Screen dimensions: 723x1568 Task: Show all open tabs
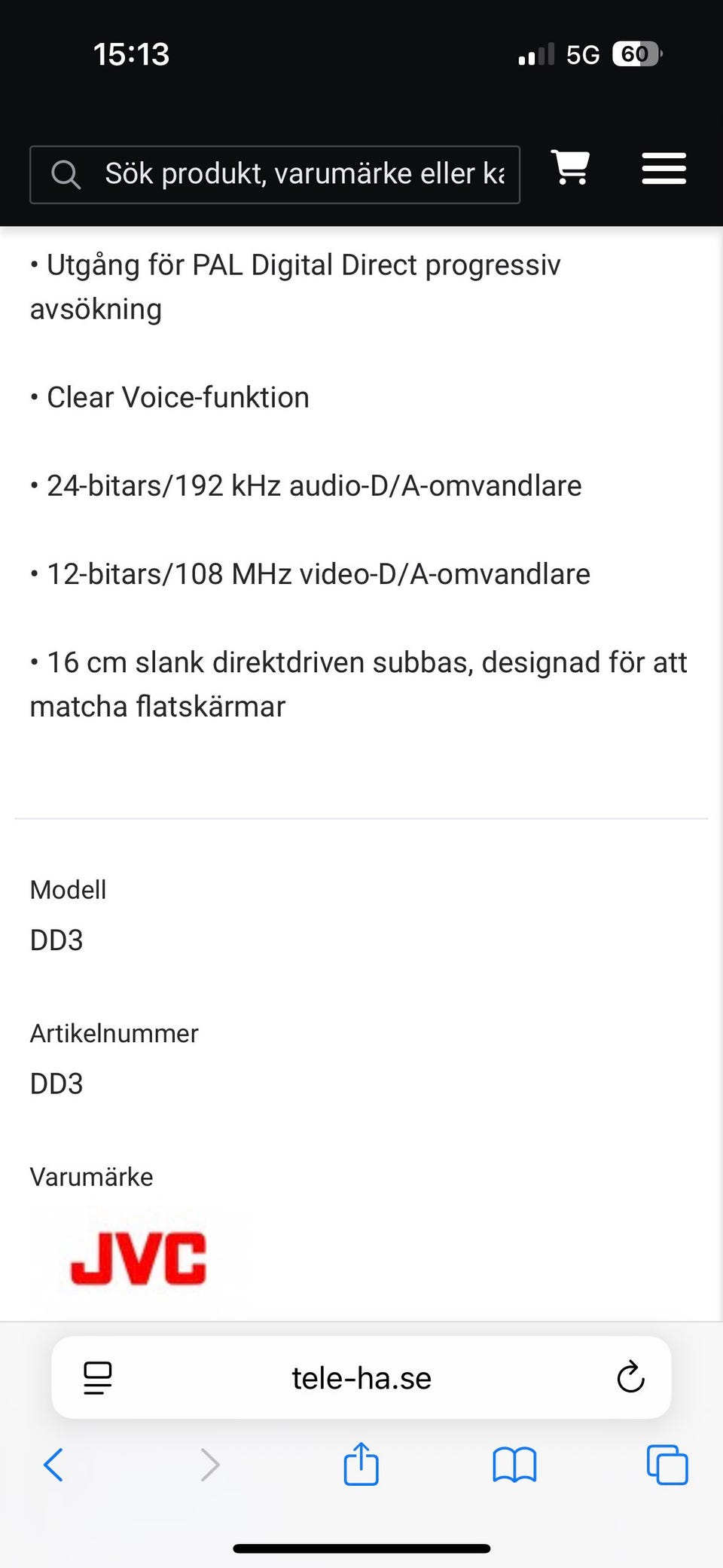click(x=667, y=1465)
